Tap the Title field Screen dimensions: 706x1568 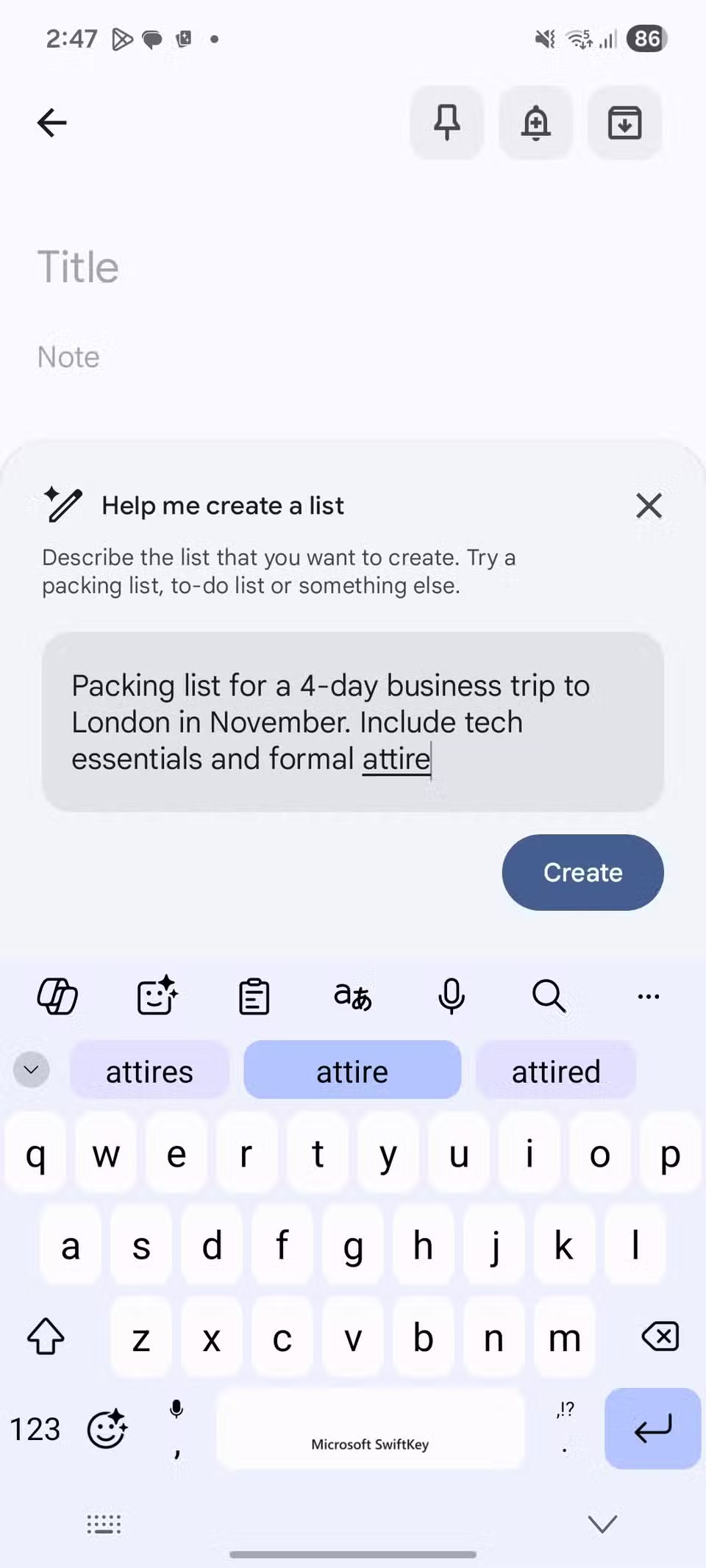pos(79,267)
